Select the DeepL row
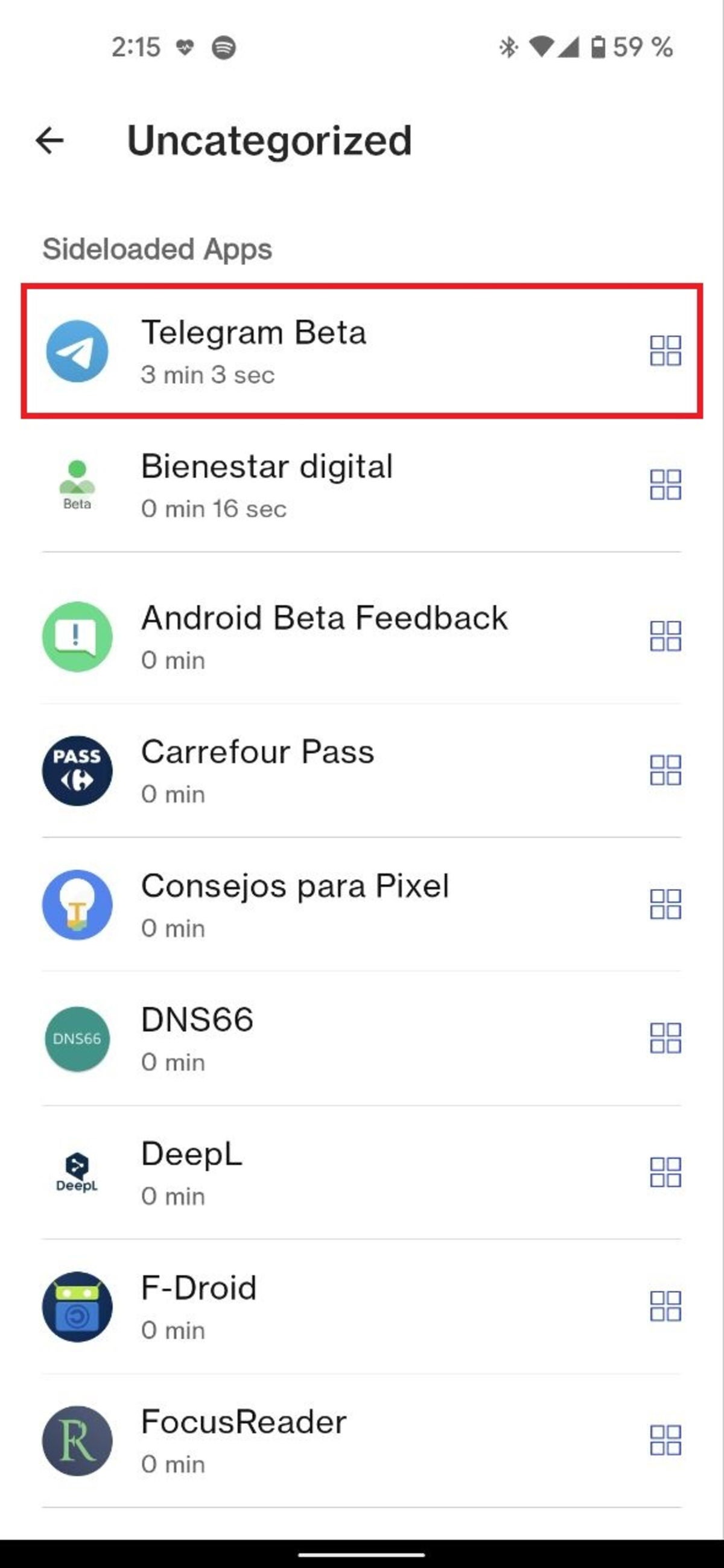Viewport: 724px width, 1568px height. tap(304, 1172)
